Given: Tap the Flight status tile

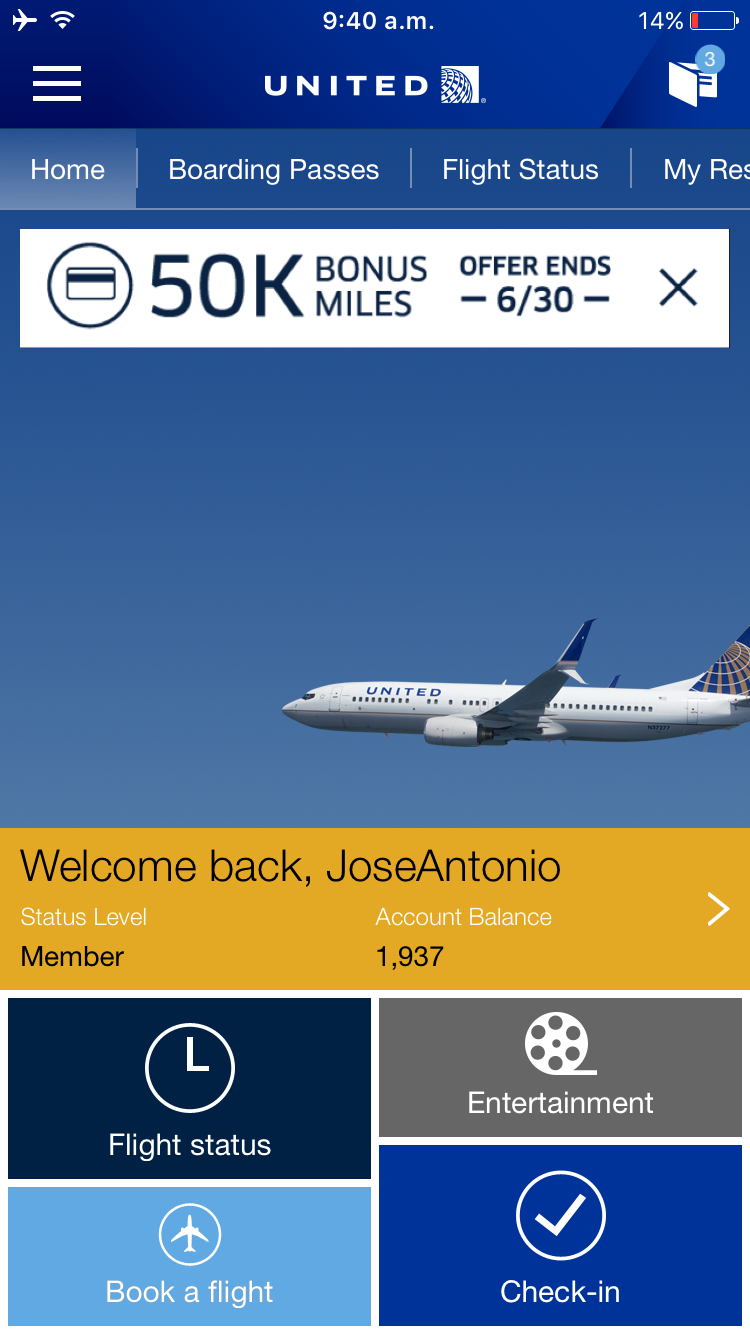Looking at the screenshot, I should 190,1089.
